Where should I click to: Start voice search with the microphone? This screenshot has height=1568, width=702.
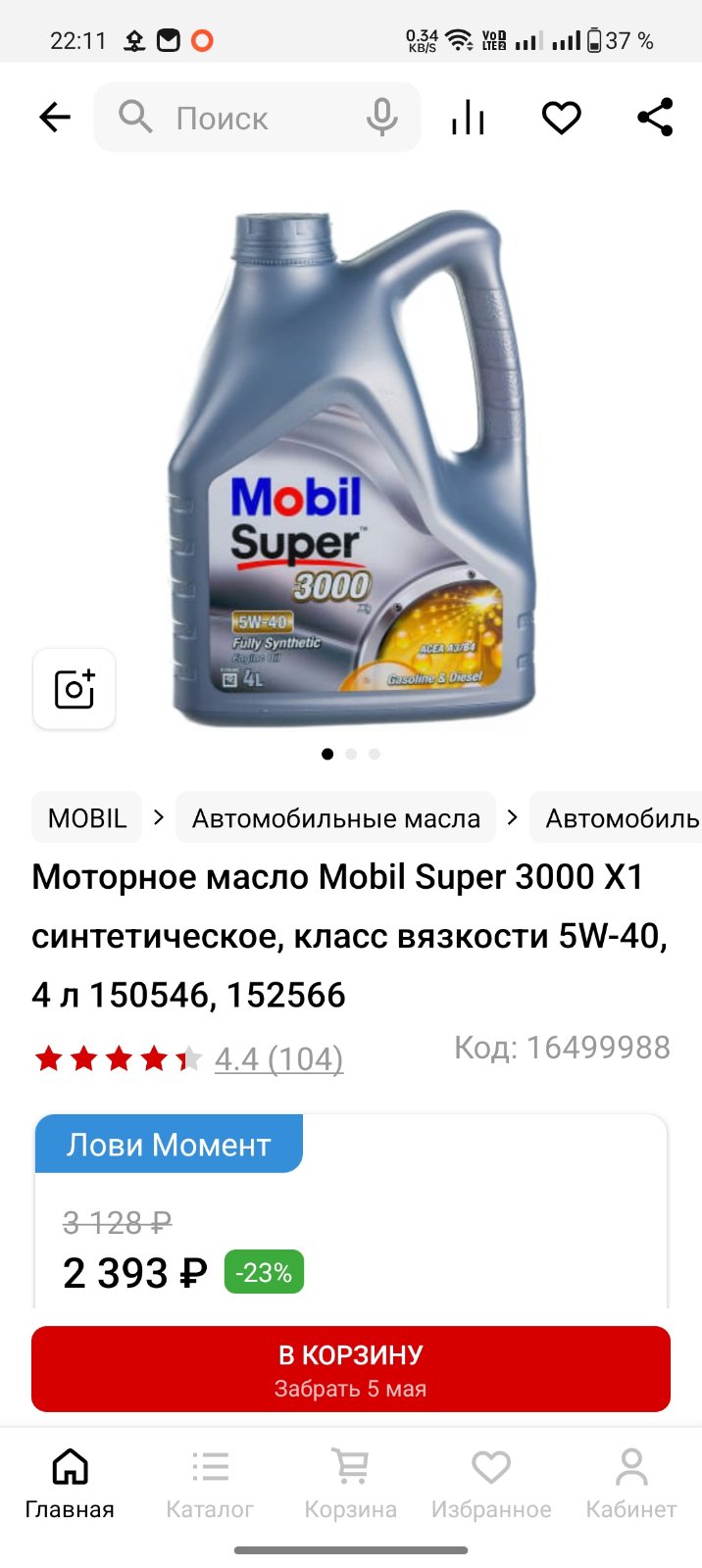[x=381, y=118]
